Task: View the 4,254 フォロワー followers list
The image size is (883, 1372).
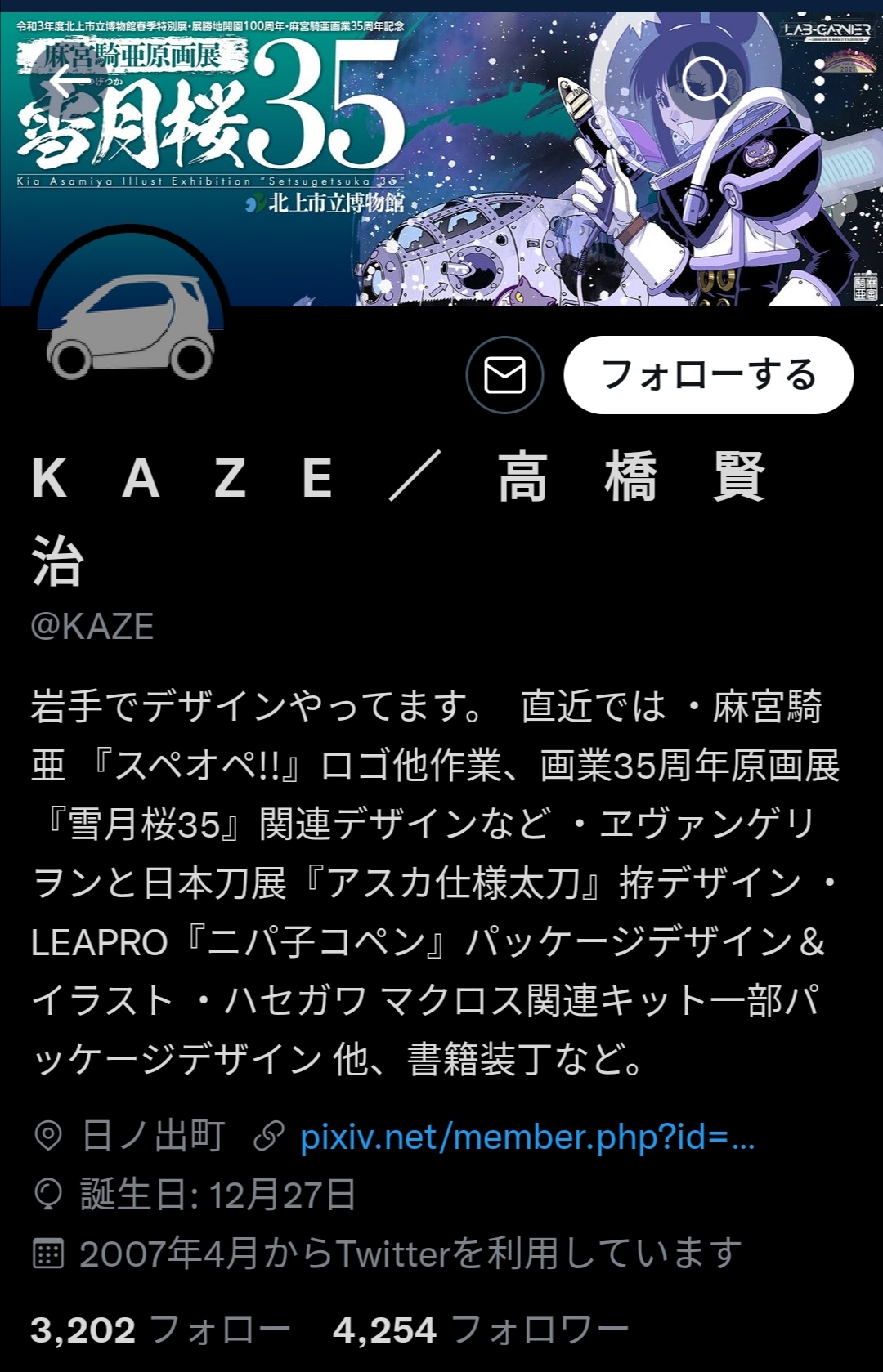Action: (x=480, y=1330)
